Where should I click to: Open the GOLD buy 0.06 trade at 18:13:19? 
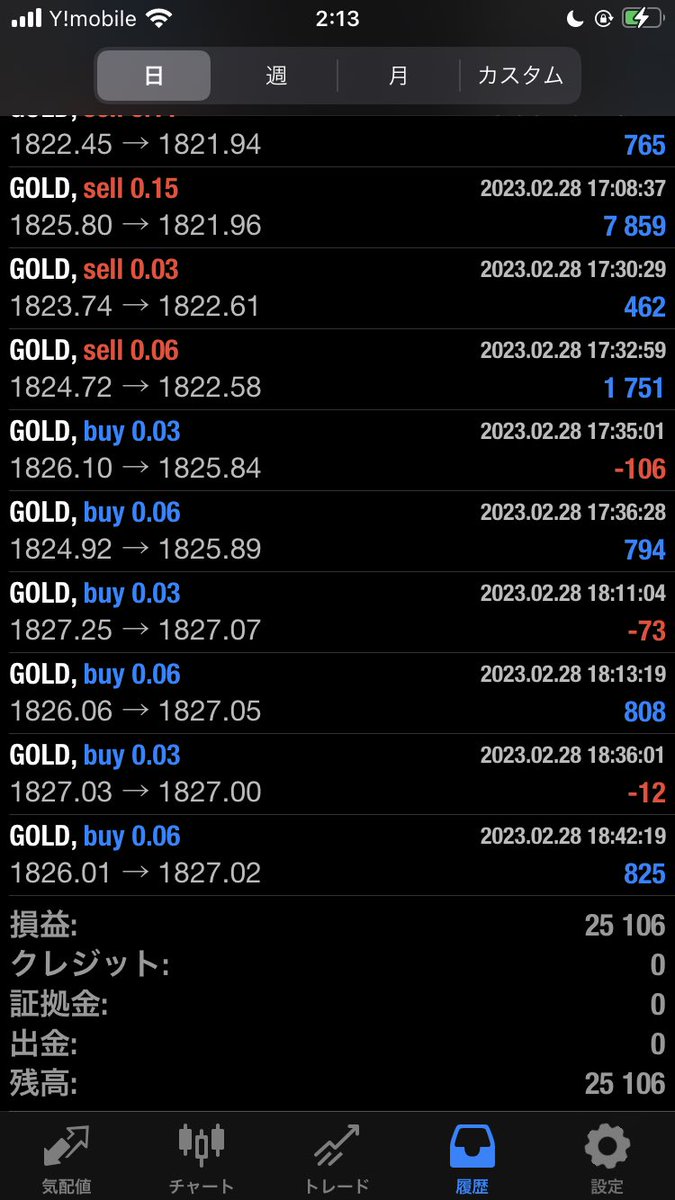337,693
